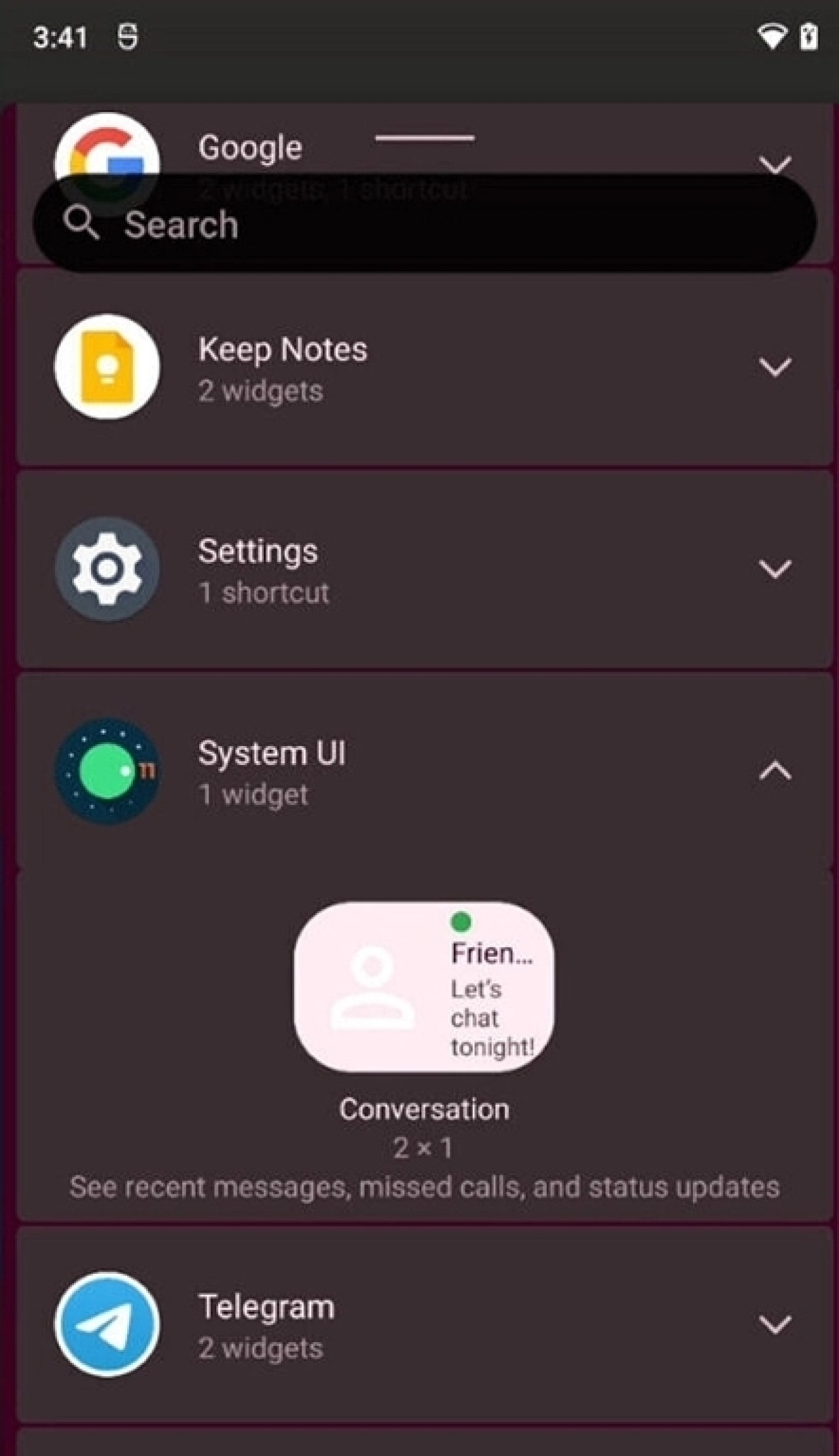Expand the Settings shortcut row
This screenshot has height=1456, width=839.
(x=775, y=568)
